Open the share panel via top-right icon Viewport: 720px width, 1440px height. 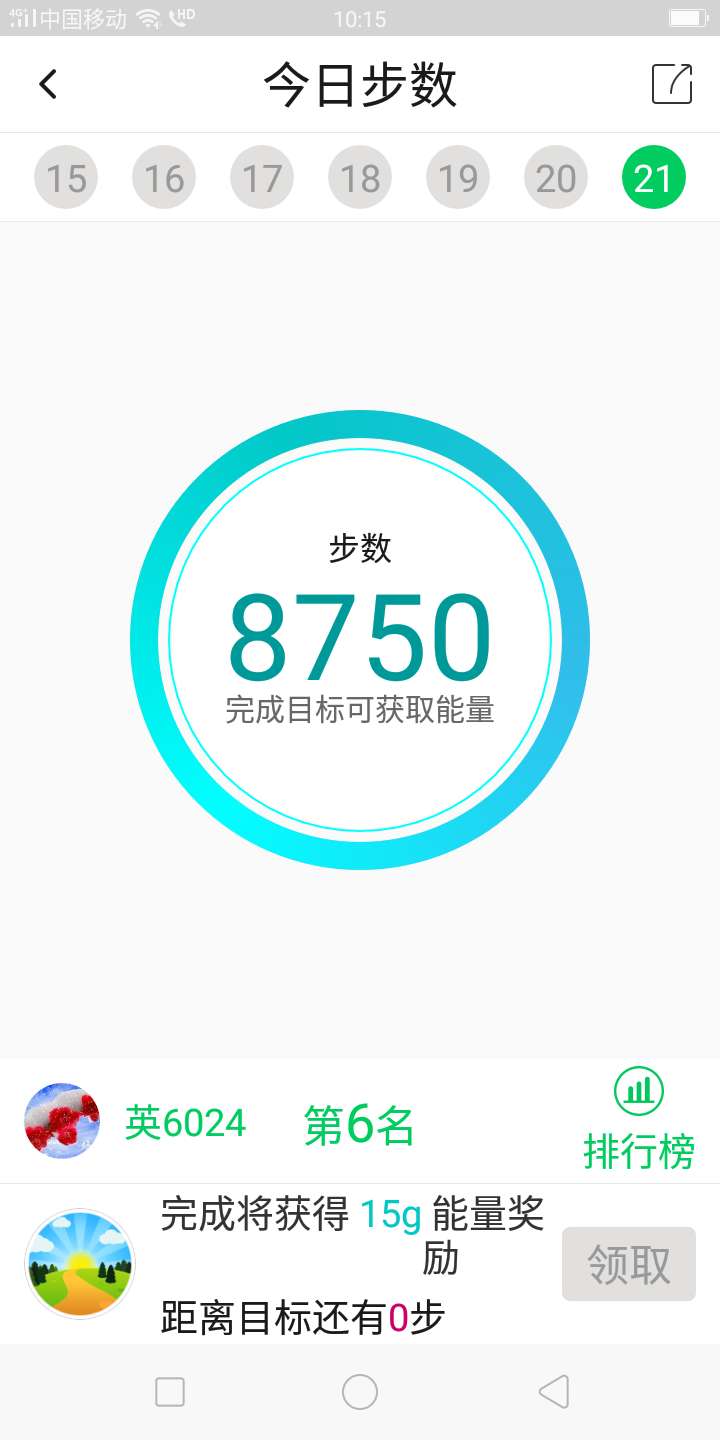point(672,84)
